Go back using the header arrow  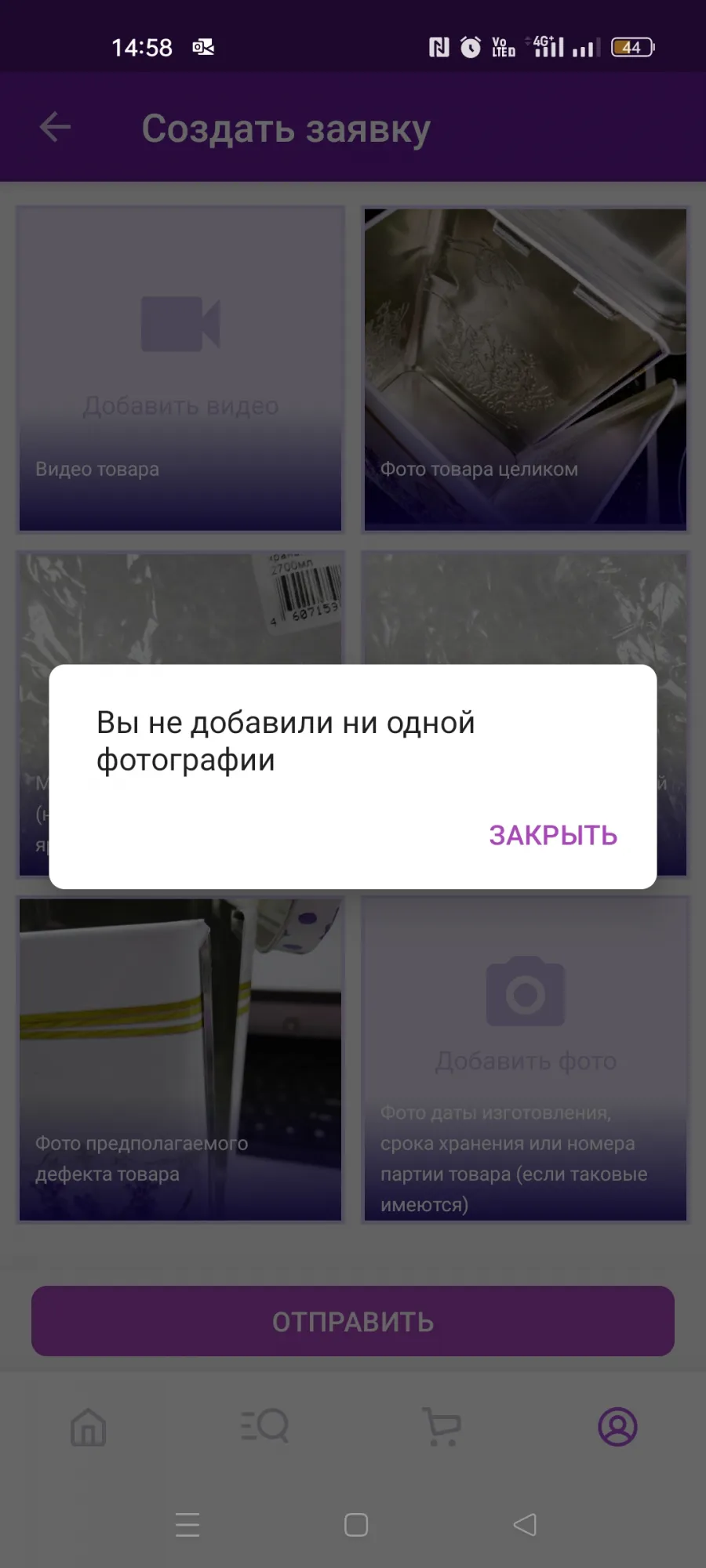pyautogui.click(x=55, y=127)
